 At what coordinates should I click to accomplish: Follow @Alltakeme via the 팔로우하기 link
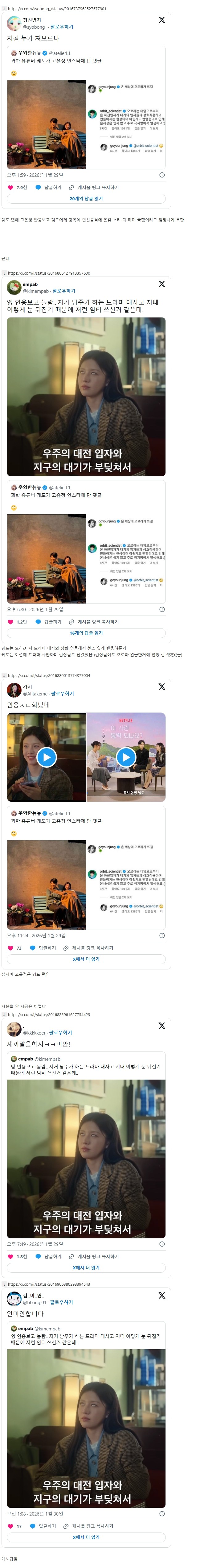tap(62, 693)
